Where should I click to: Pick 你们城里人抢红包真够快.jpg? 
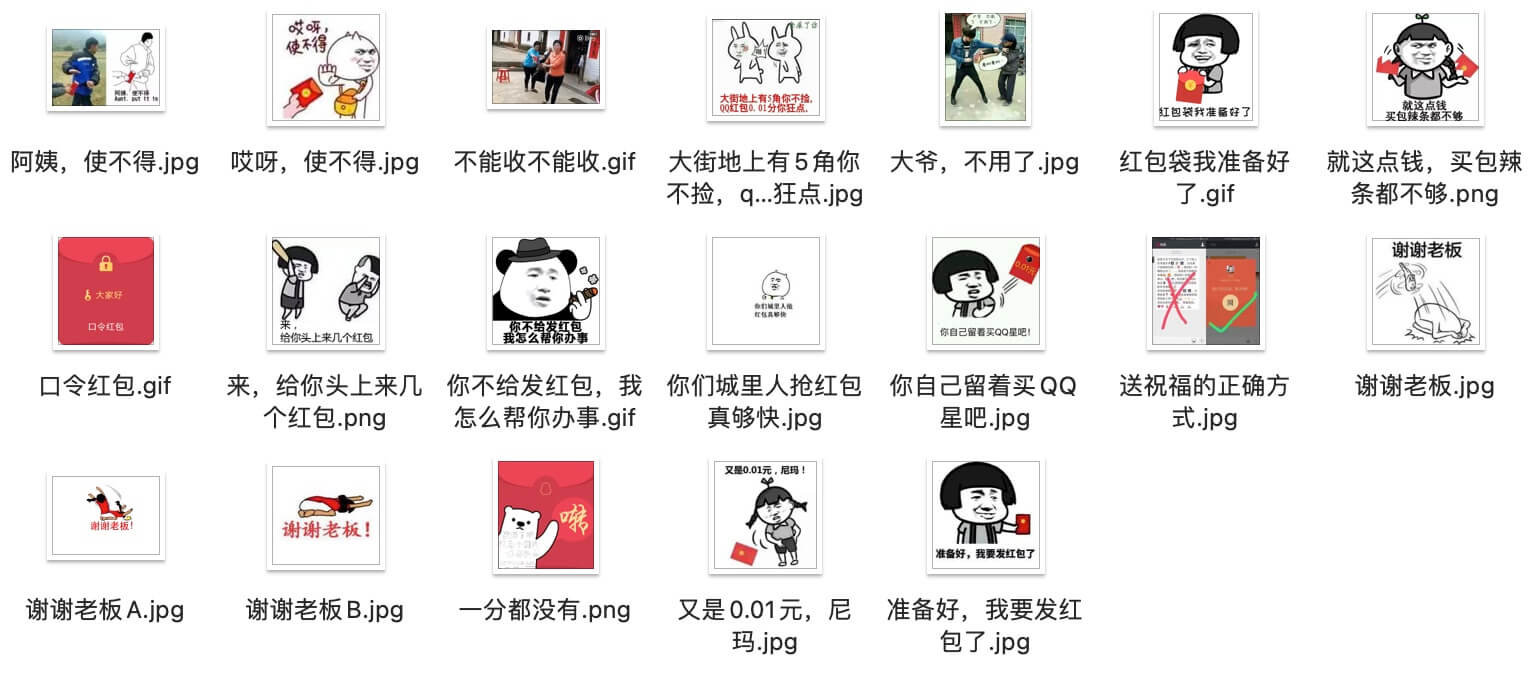[765, 292]
